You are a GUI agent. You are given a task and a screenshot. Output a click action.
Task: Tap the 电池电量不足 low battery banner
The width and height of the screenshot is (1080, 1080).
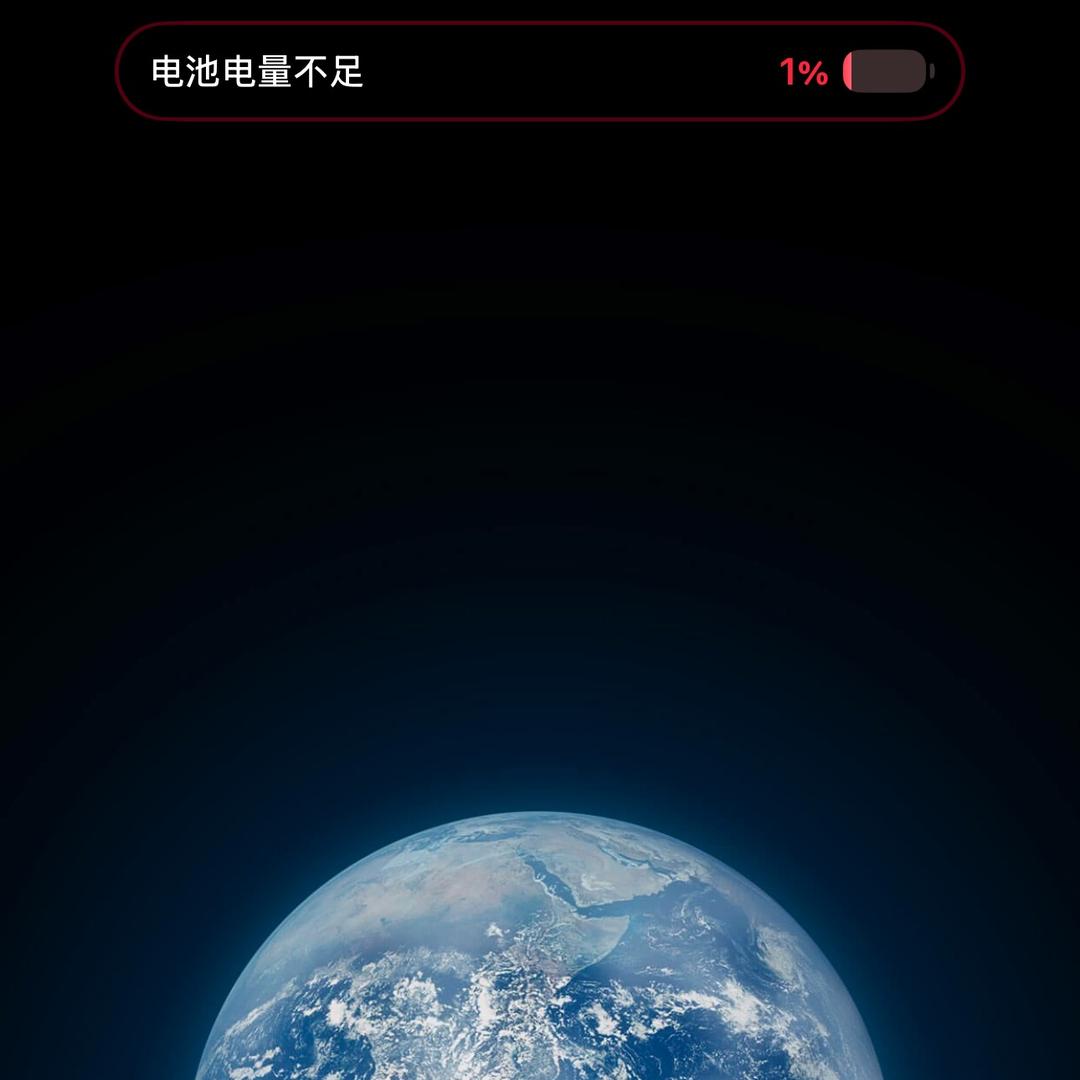click(x=539, y=72)
